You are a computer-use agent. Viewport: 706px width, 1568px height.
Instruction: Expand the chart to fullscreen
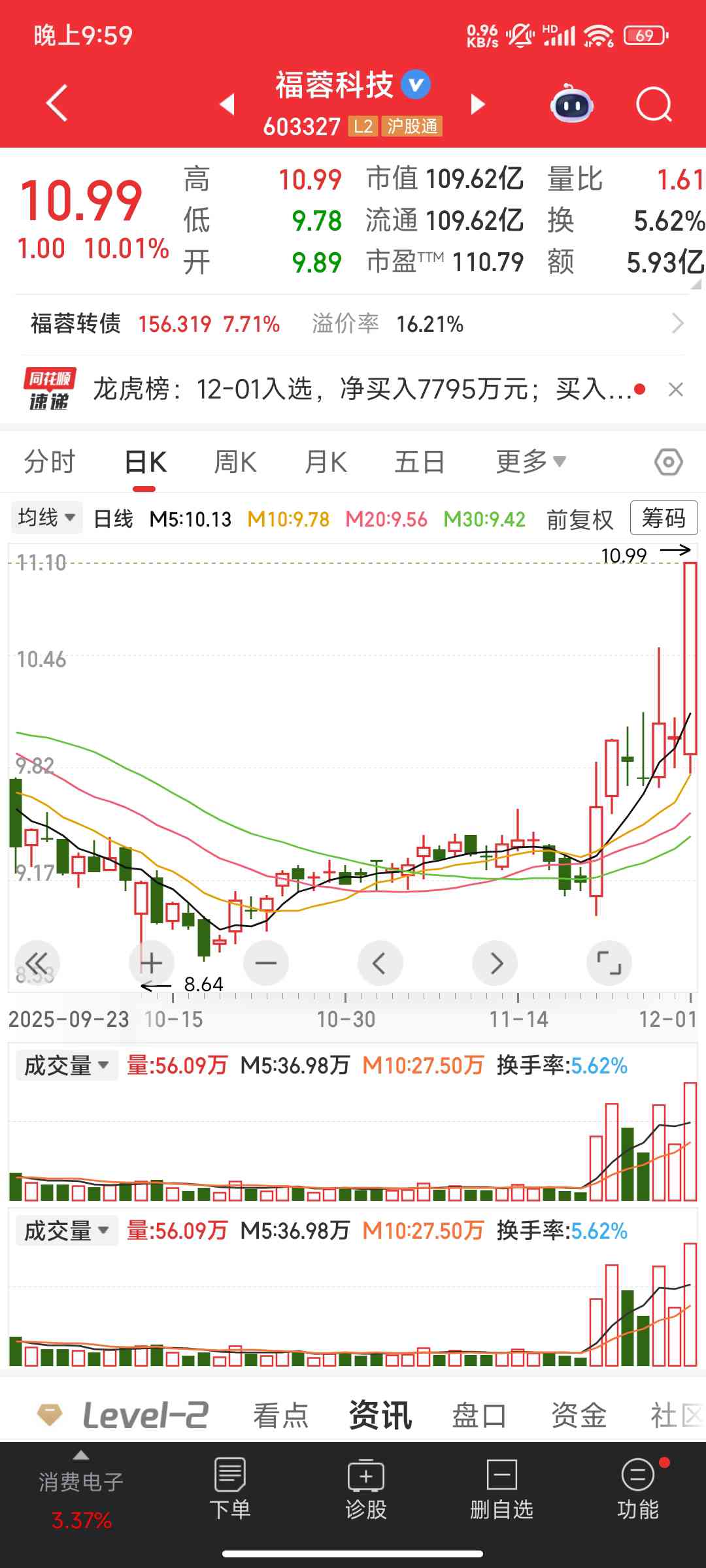pyautogui.click(x=609, y=963)
